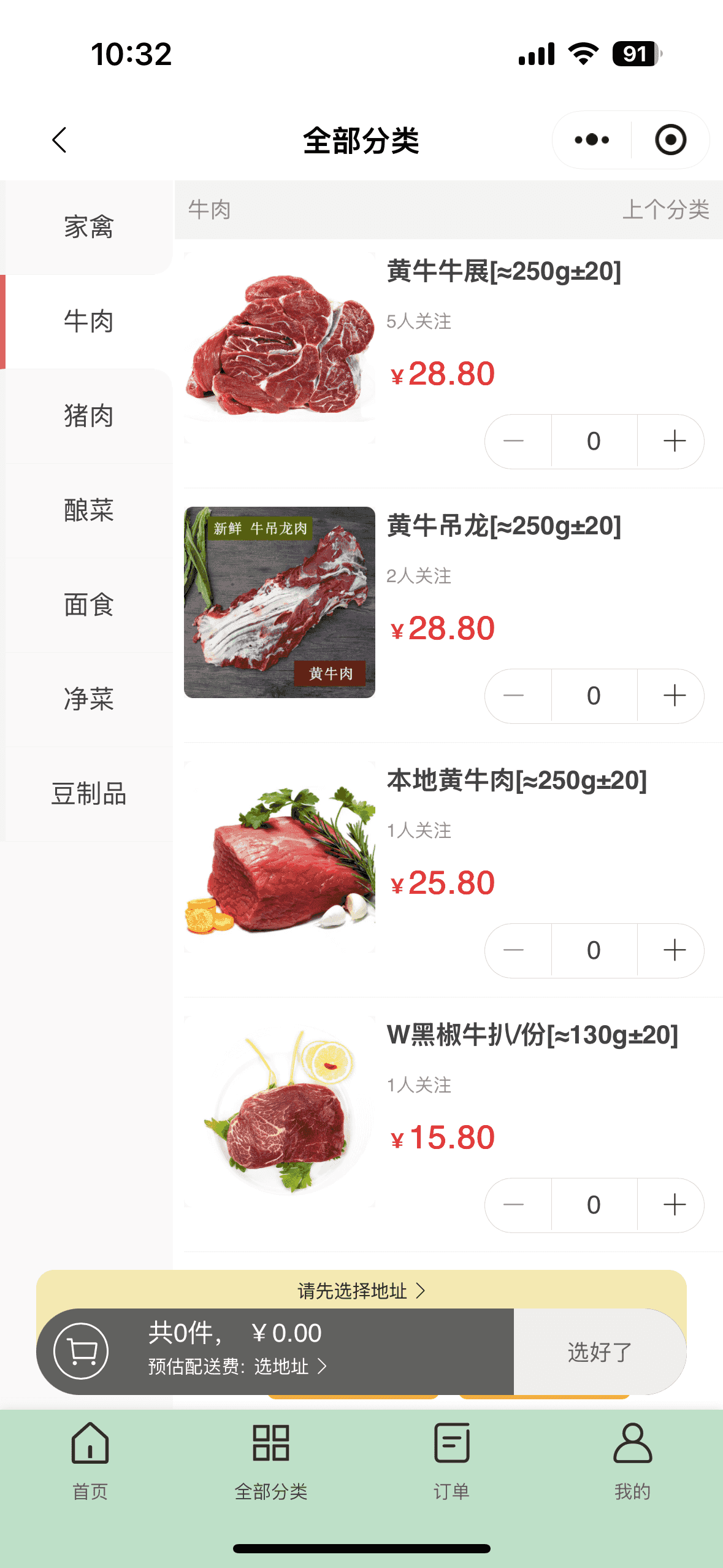Add one W黑椒牛扒 with plus
Screen dimensions: 723x1568
(x=674, y=1205)
